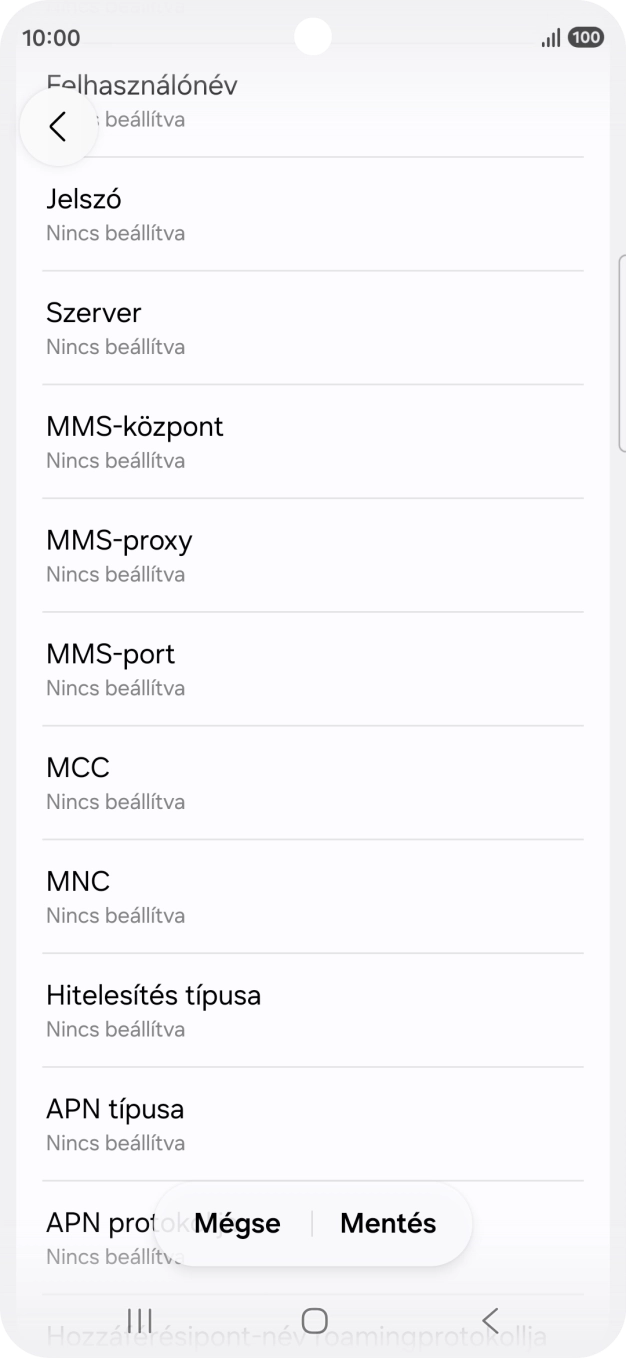626x1358 pixels.
Task: Open the Jelszó setting
Action: point(312,214)
